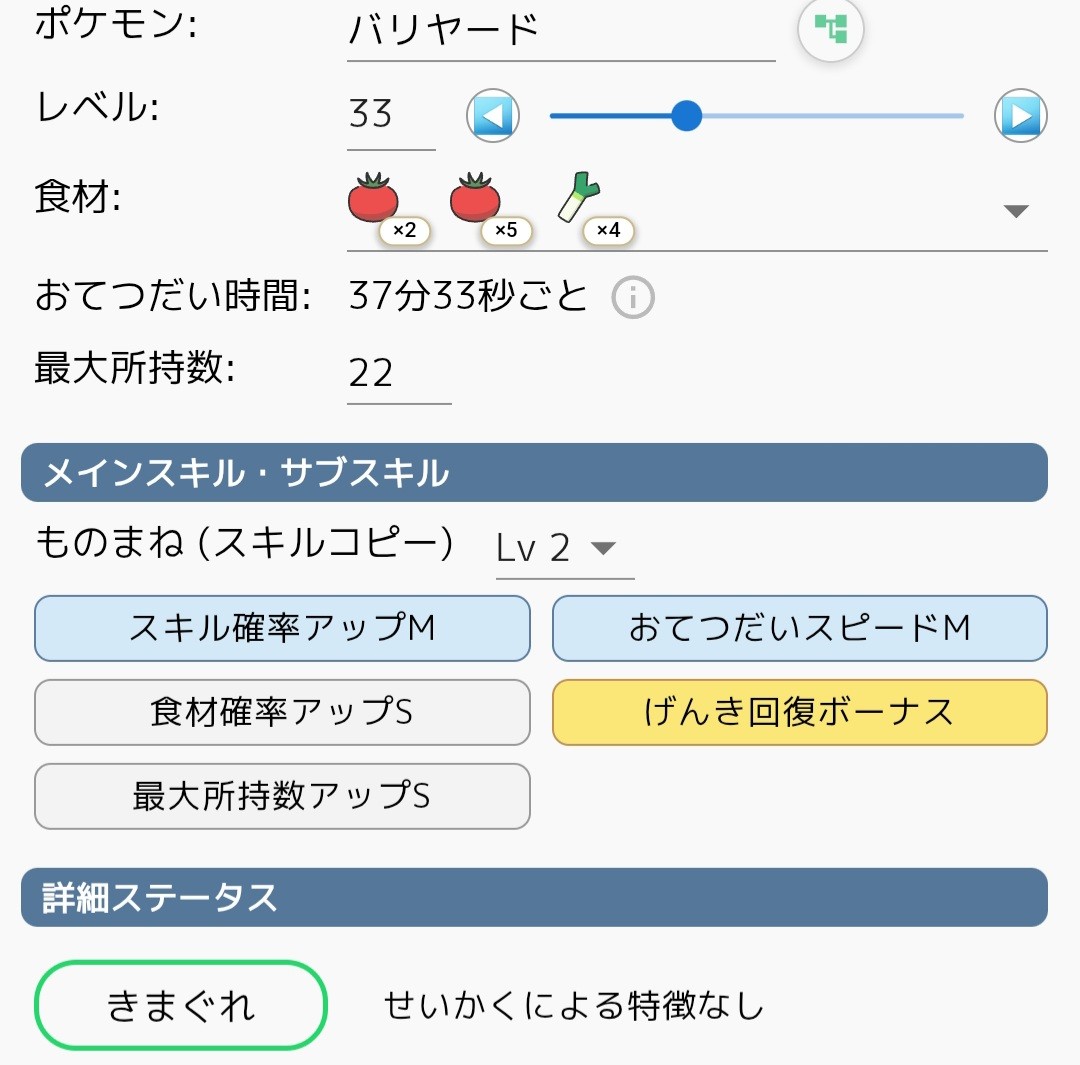Decrease level with the left arrow
Viewport: 1080px width, 1065px height.
click(493, 117)
